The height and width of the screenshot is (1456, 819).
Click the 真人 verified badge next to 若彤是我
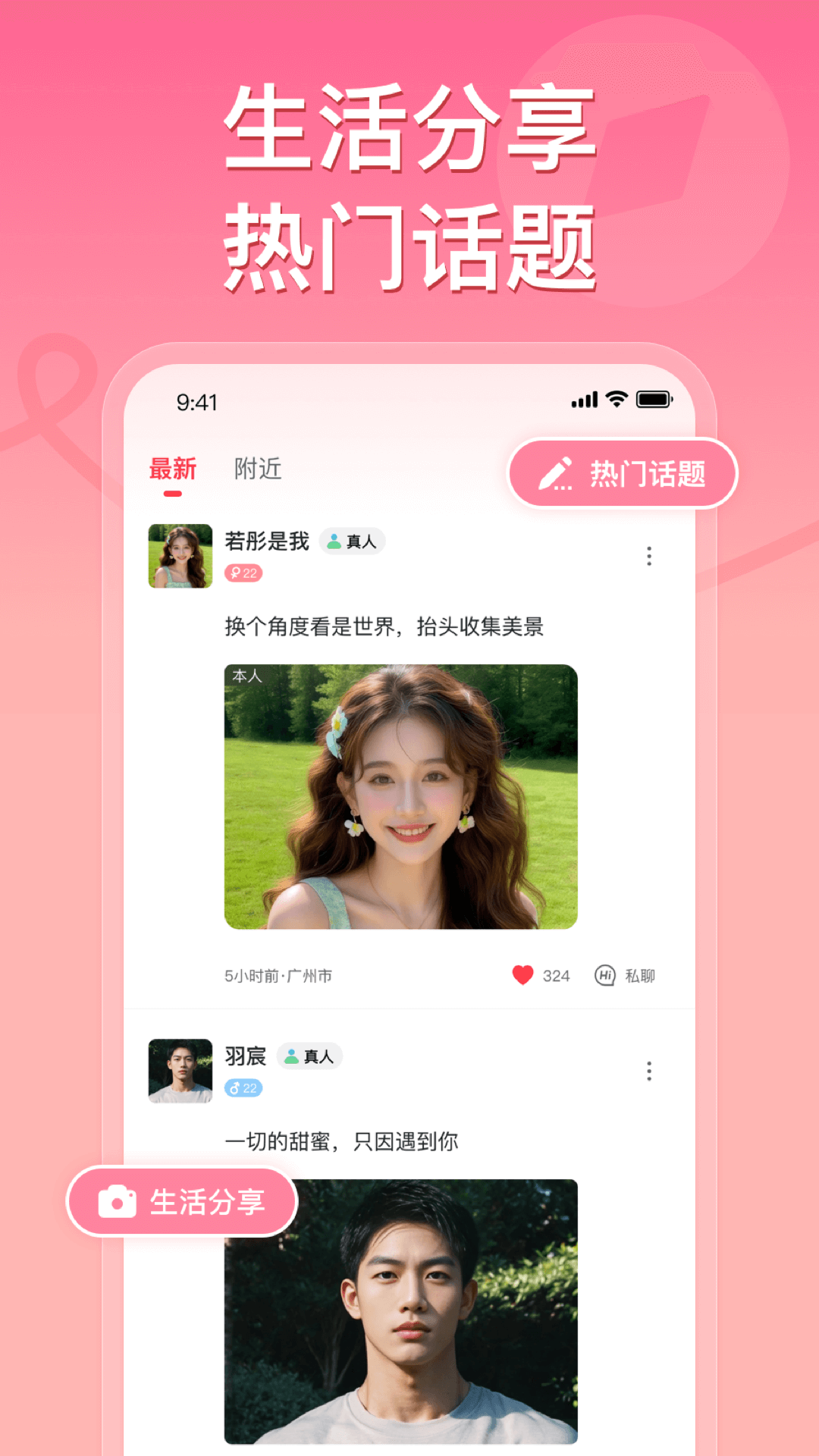point(353,541)
